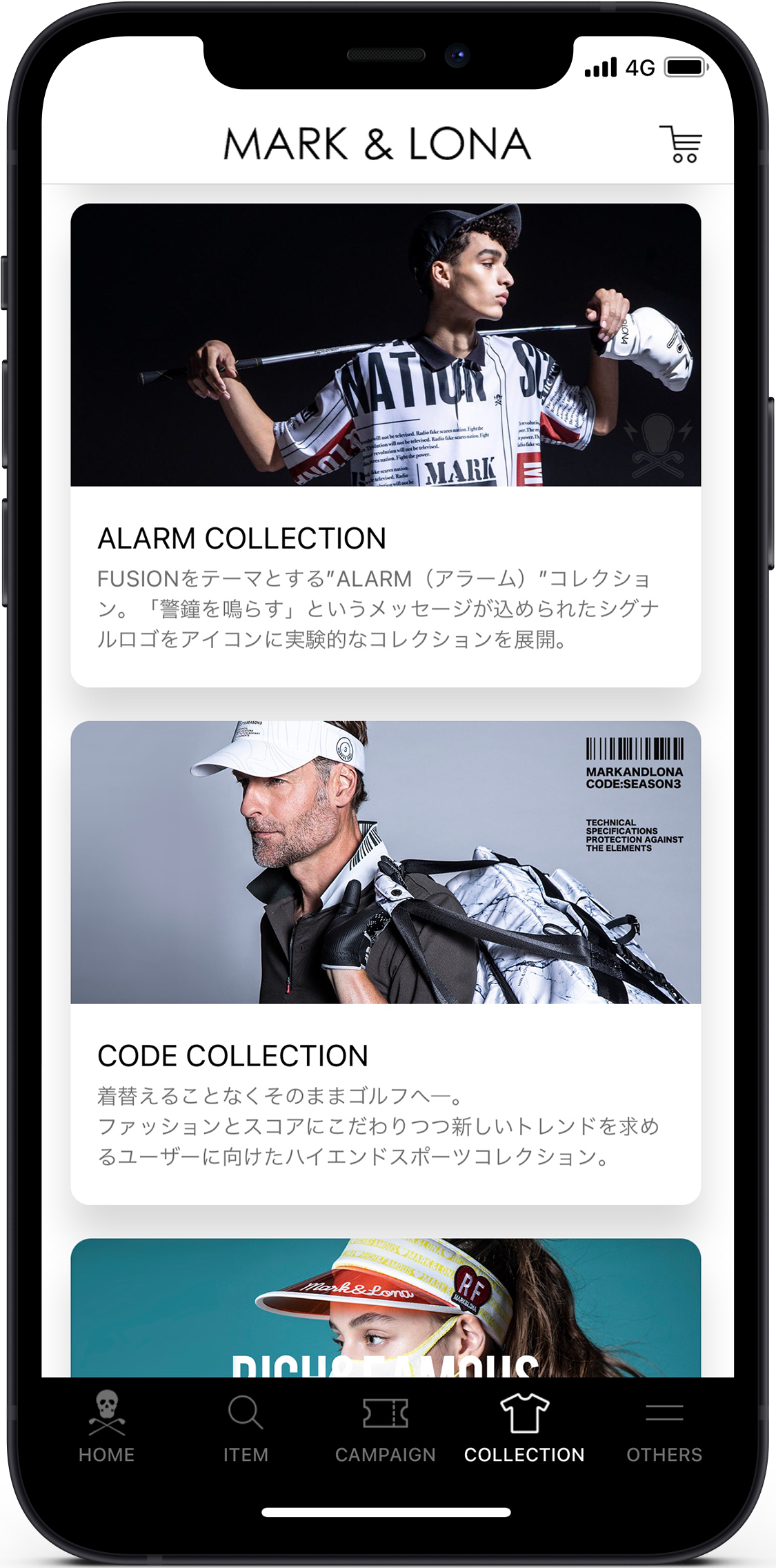Open the Rich & Famous collection card
This screenshot has height=1568, width=776.
(x=386, y=1308)
